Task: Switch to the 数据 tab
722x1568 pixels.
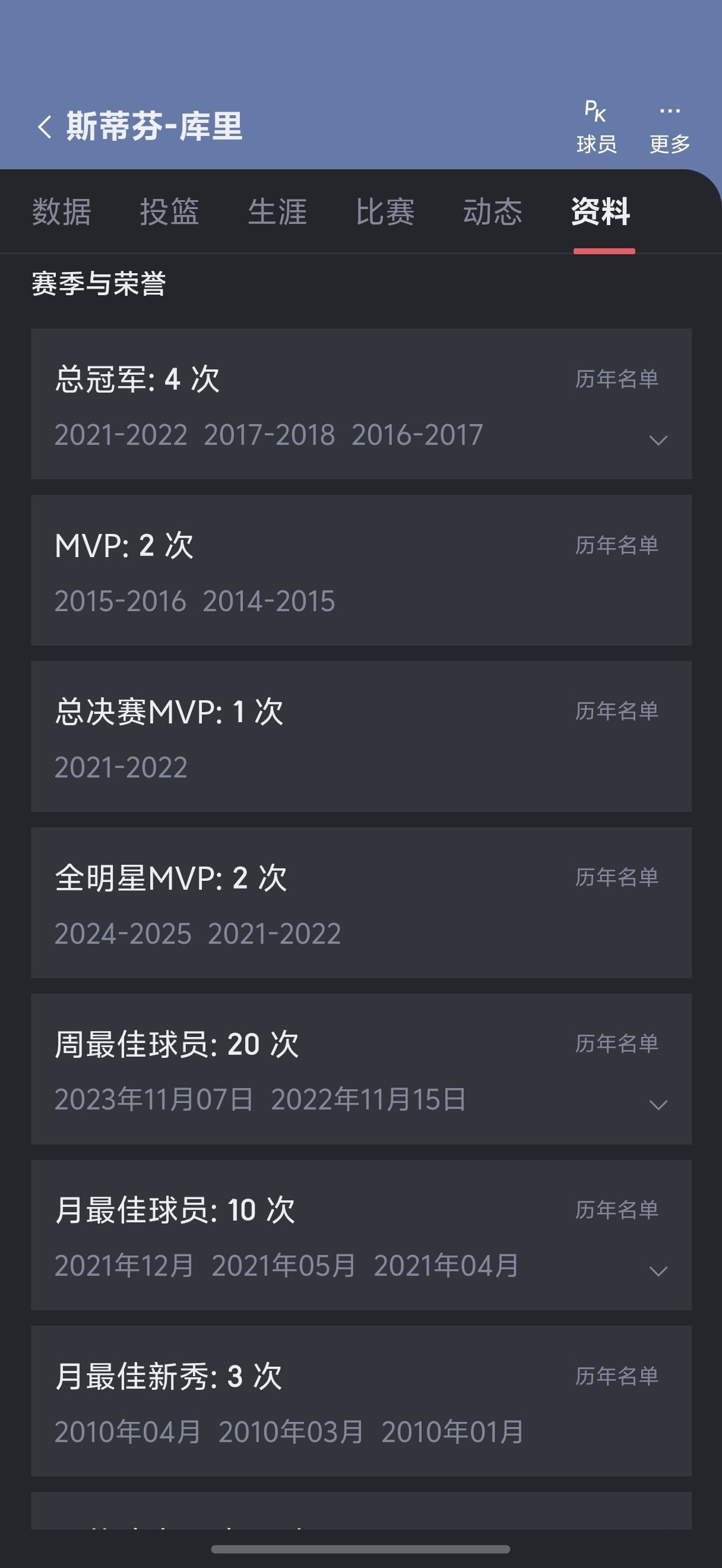Action: point(61,212)
